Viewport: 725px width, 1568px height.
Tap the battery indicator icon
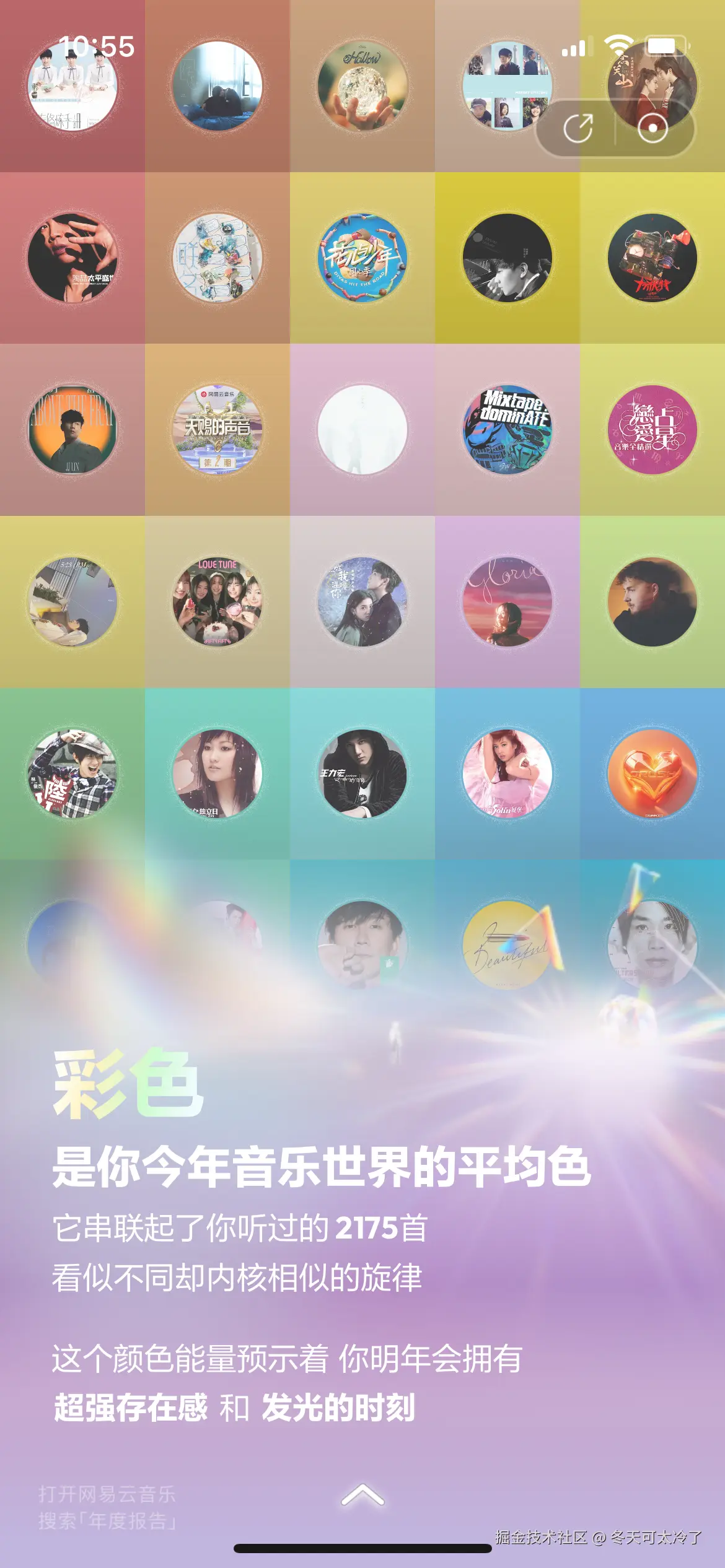(x=666, y=46)
